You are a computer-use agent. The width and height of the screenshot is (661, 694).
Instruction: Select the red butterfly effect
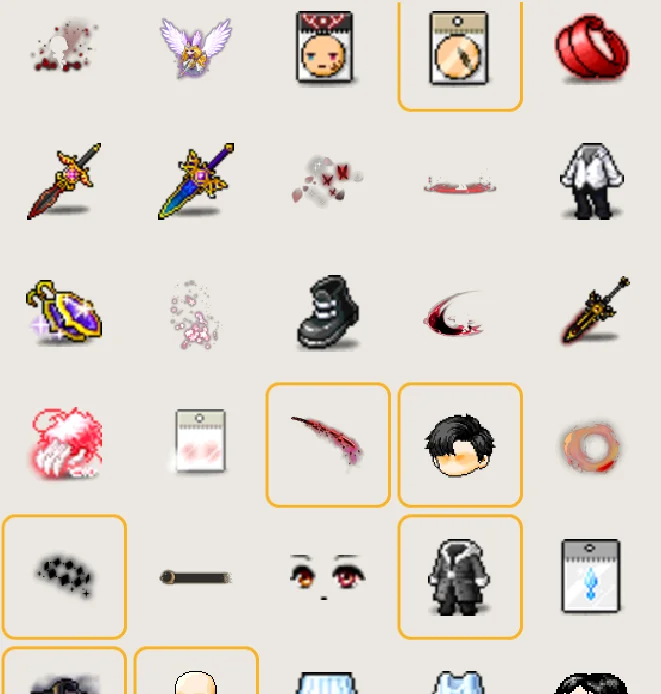[x=328, y=181]
